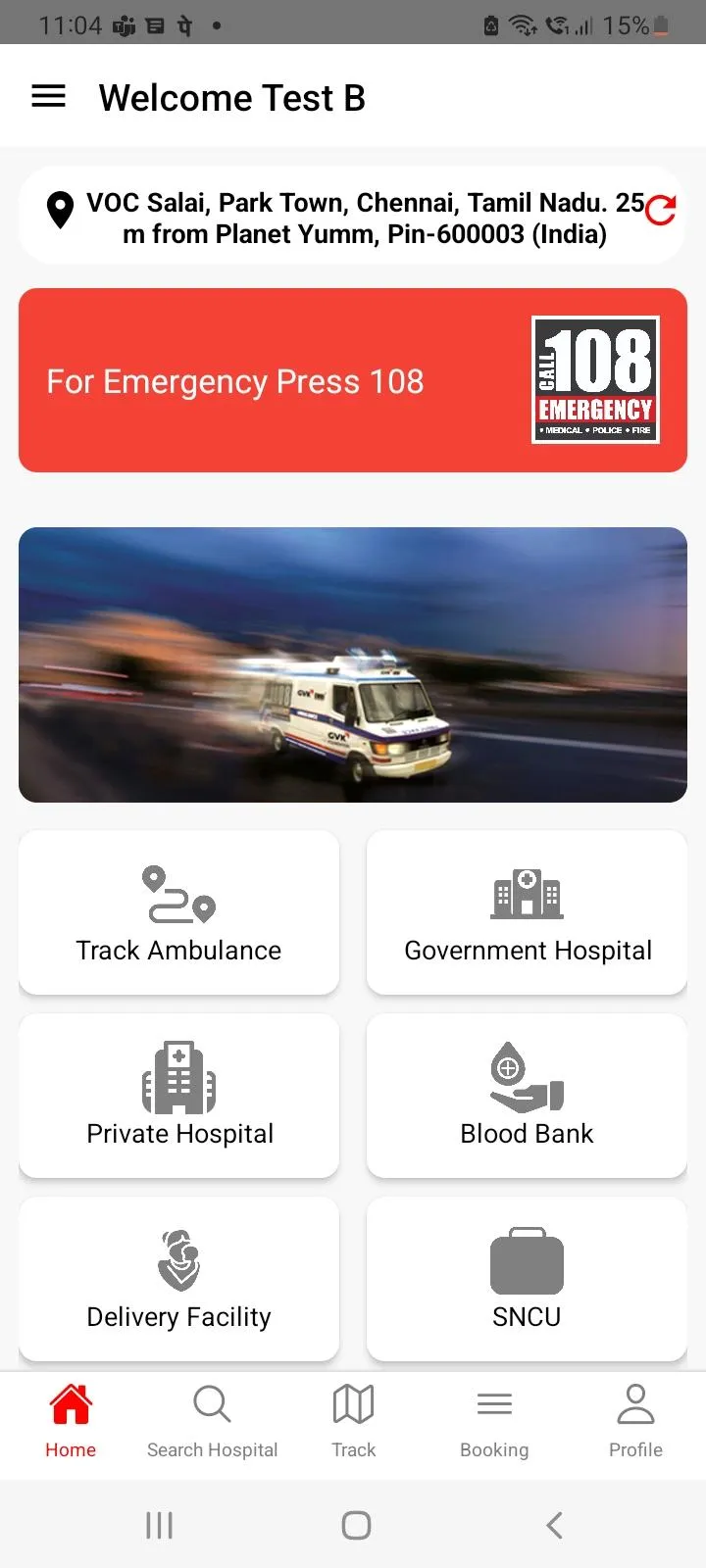Click the ambulance photo banner
This screenshot has height=1568, width=706.
click(x=352, y=663)
